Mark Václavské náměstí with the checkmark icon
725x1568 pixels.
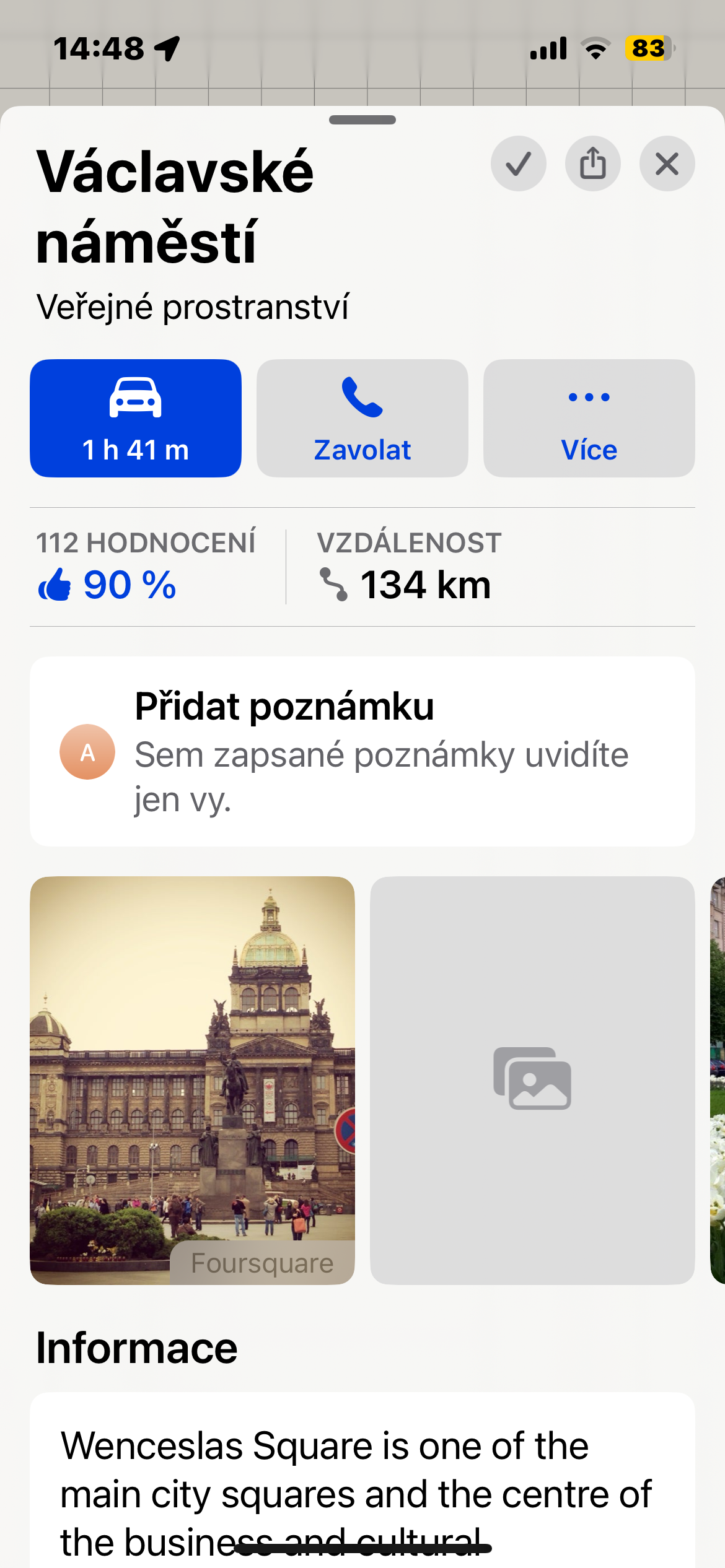click(518, 164)
